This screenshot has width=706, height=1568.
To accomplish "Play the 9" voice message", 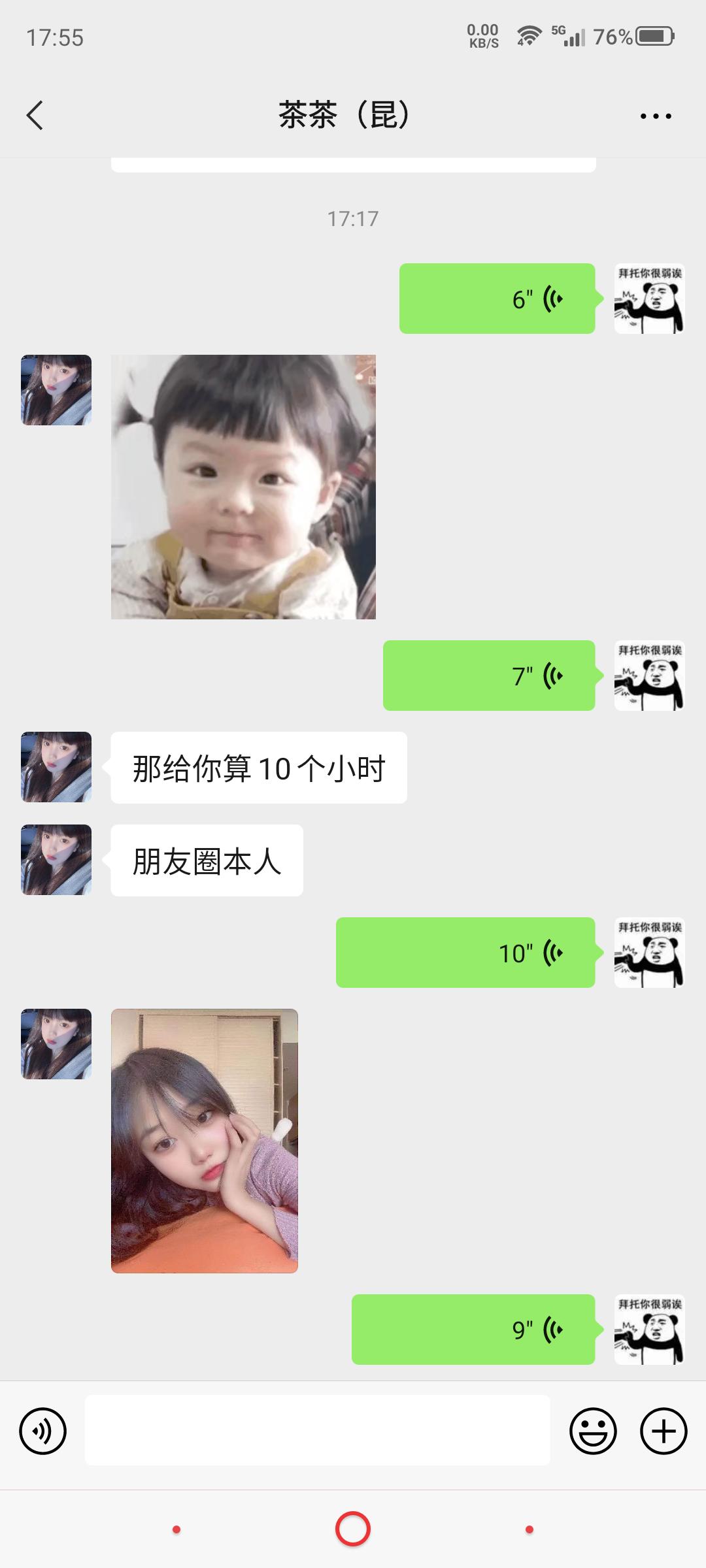I will (x=473, y=1329).
